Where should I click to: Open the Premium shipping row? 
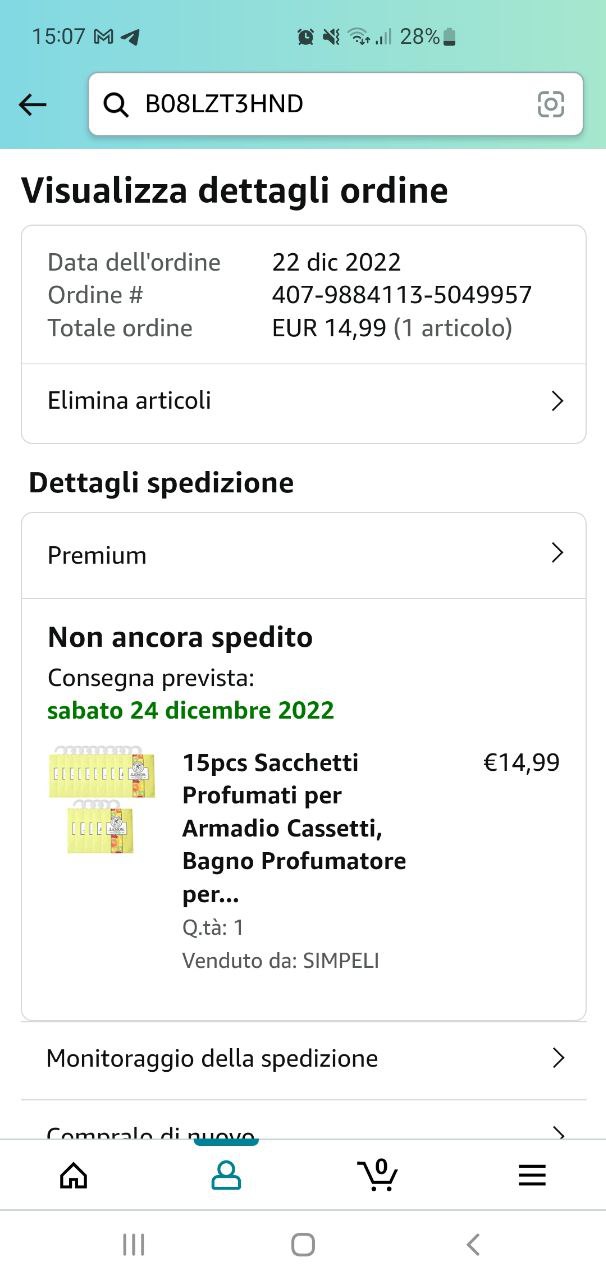304,555
